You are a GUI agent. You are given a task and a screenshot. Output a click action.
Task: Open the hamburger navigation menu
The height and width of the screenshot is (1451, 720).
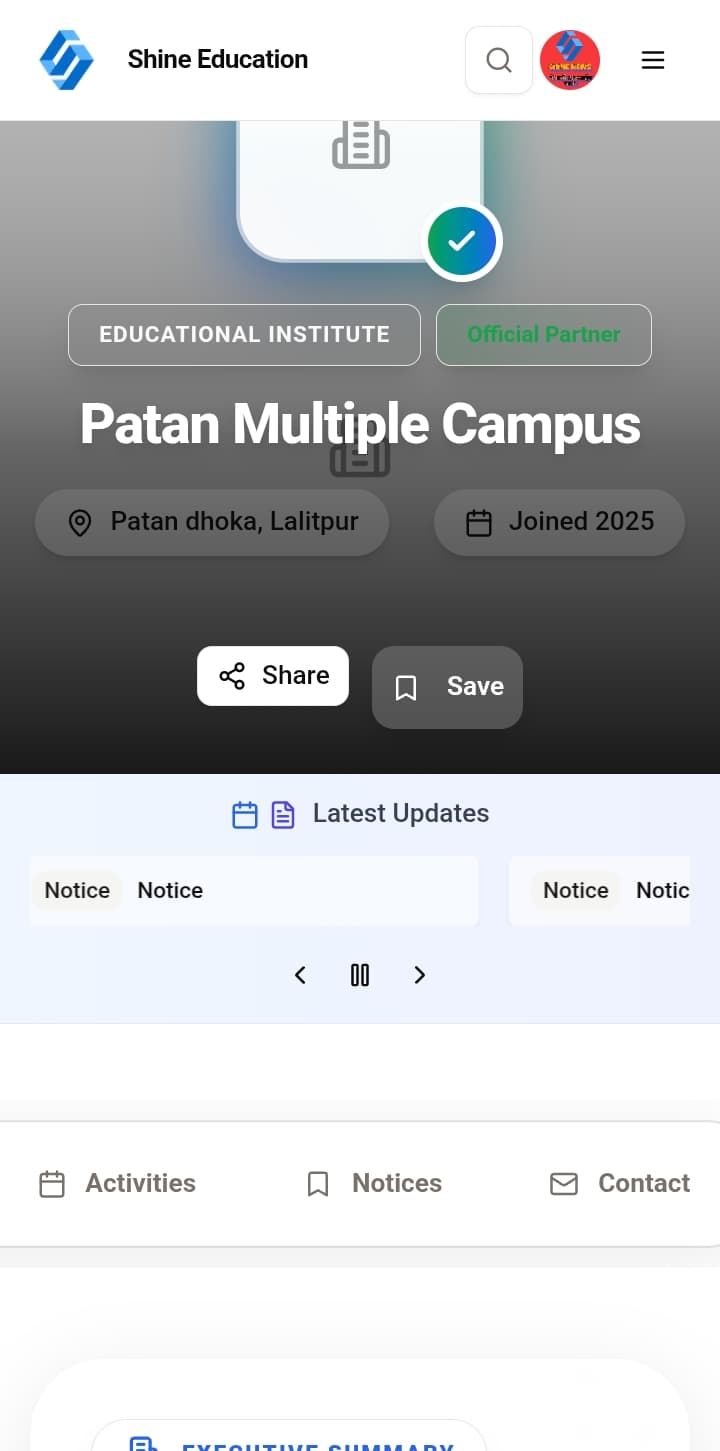click(652, 60)
